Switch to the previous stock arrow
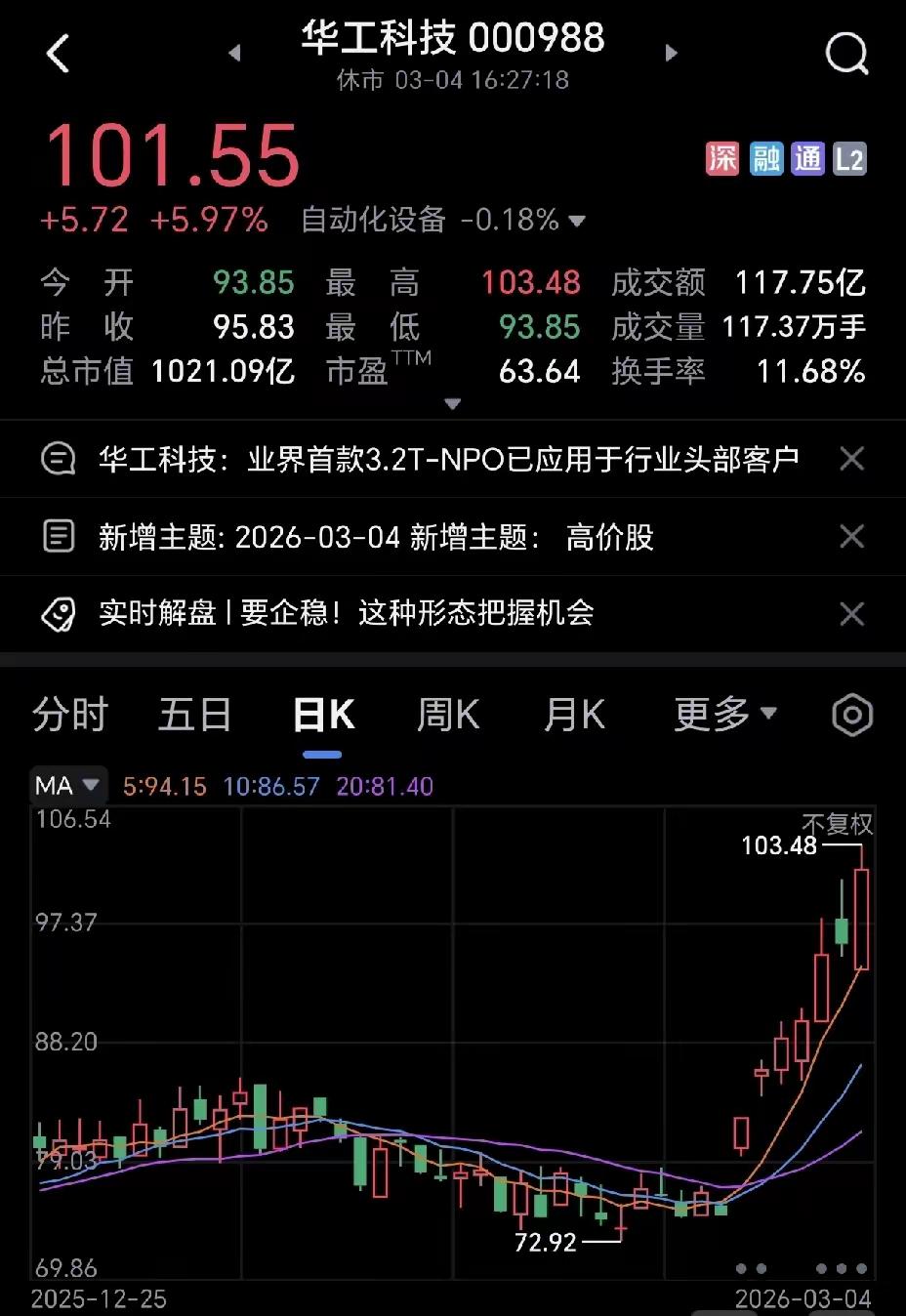This screenshot has height=1316, width=906. 234,53
